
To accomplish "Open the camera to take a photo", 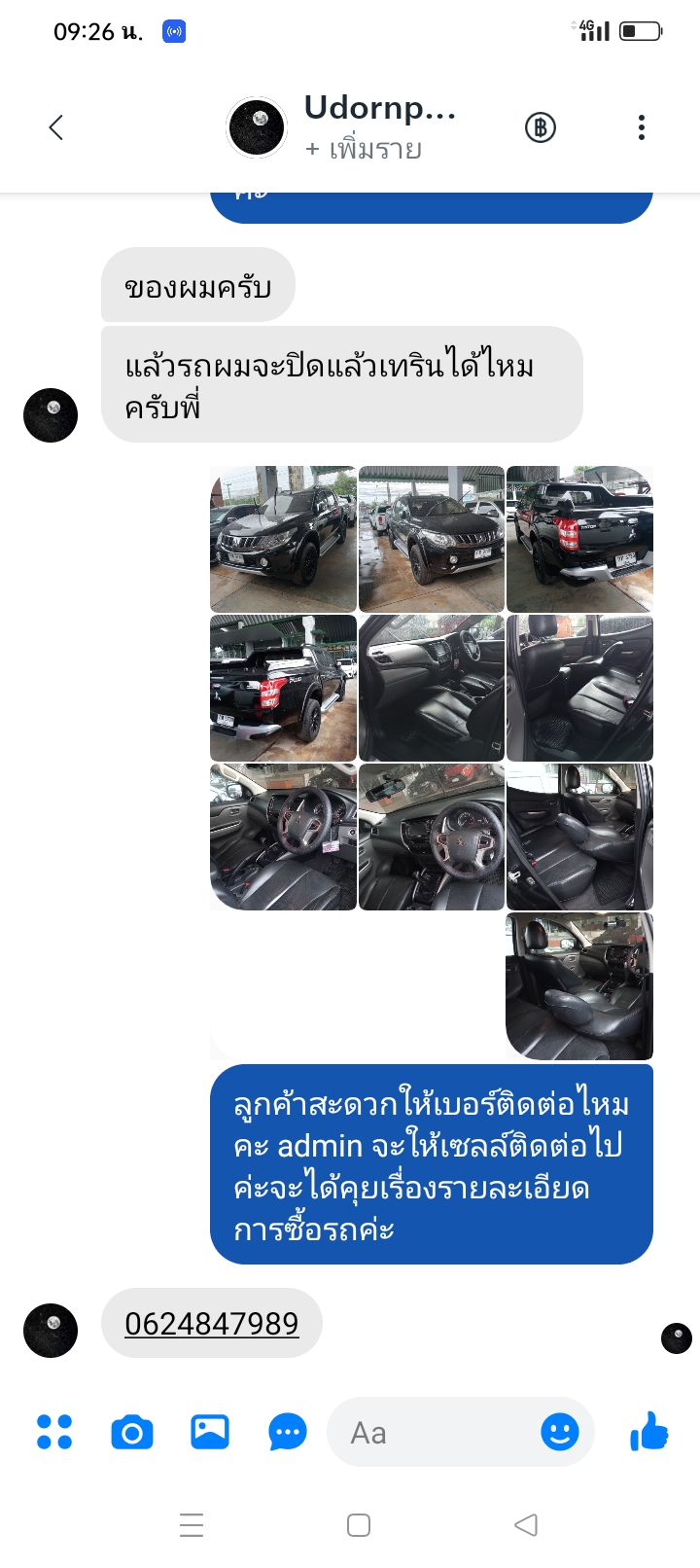I will click(x=132, y=1432).
